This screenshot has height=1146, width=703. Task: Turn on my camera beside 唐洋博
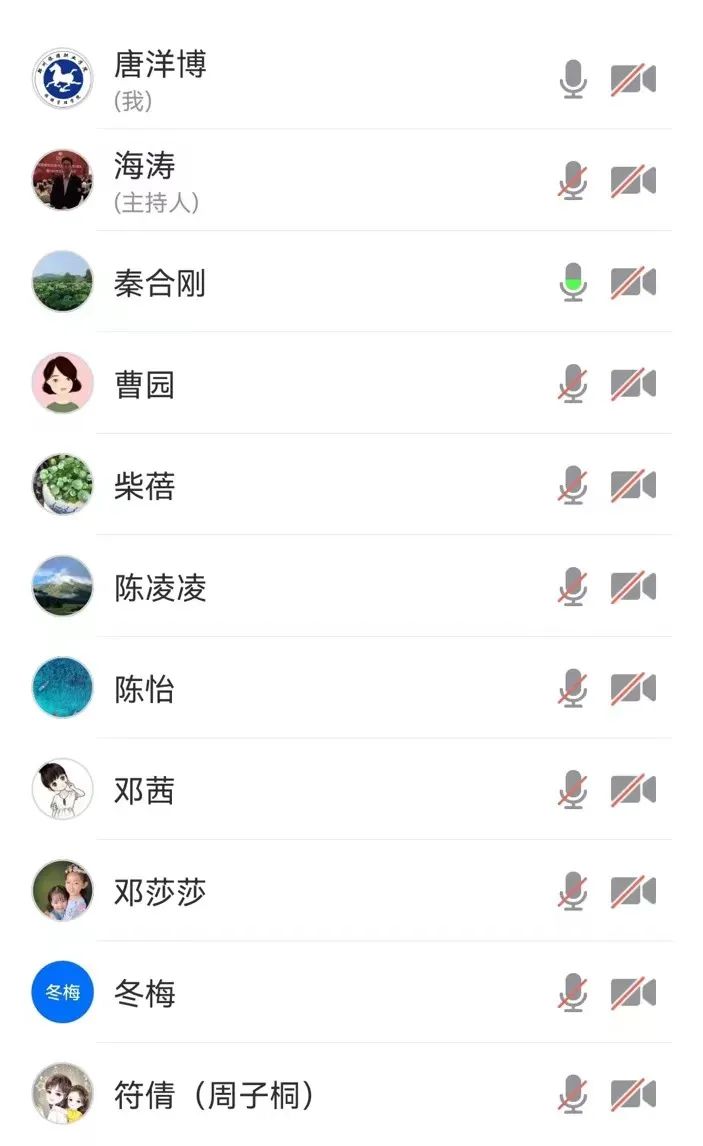pyautogui.click(x=633, y=79)
